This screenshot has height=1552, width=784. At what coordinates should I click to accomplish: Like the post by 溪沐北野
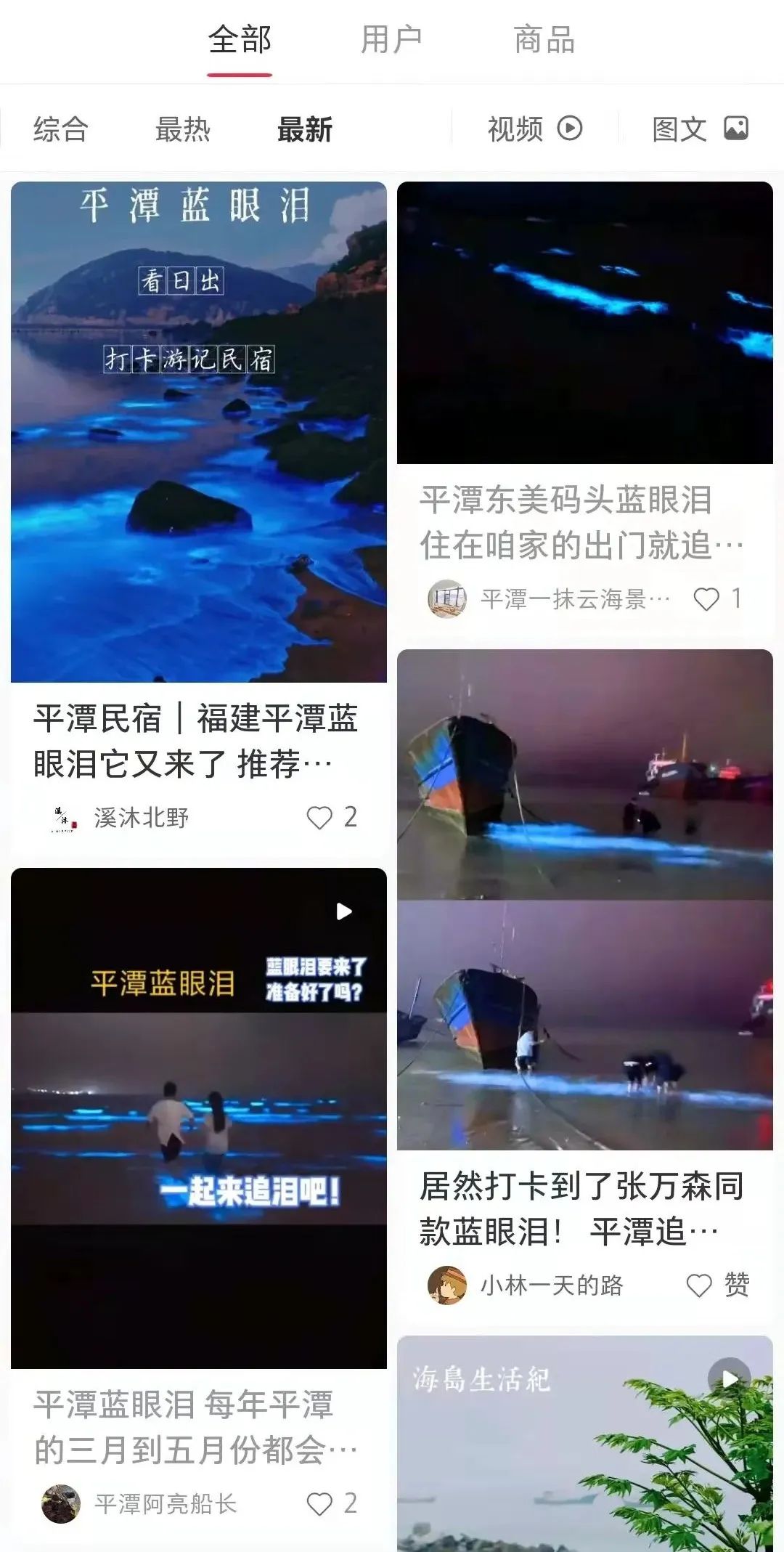(x=319, y=818)
